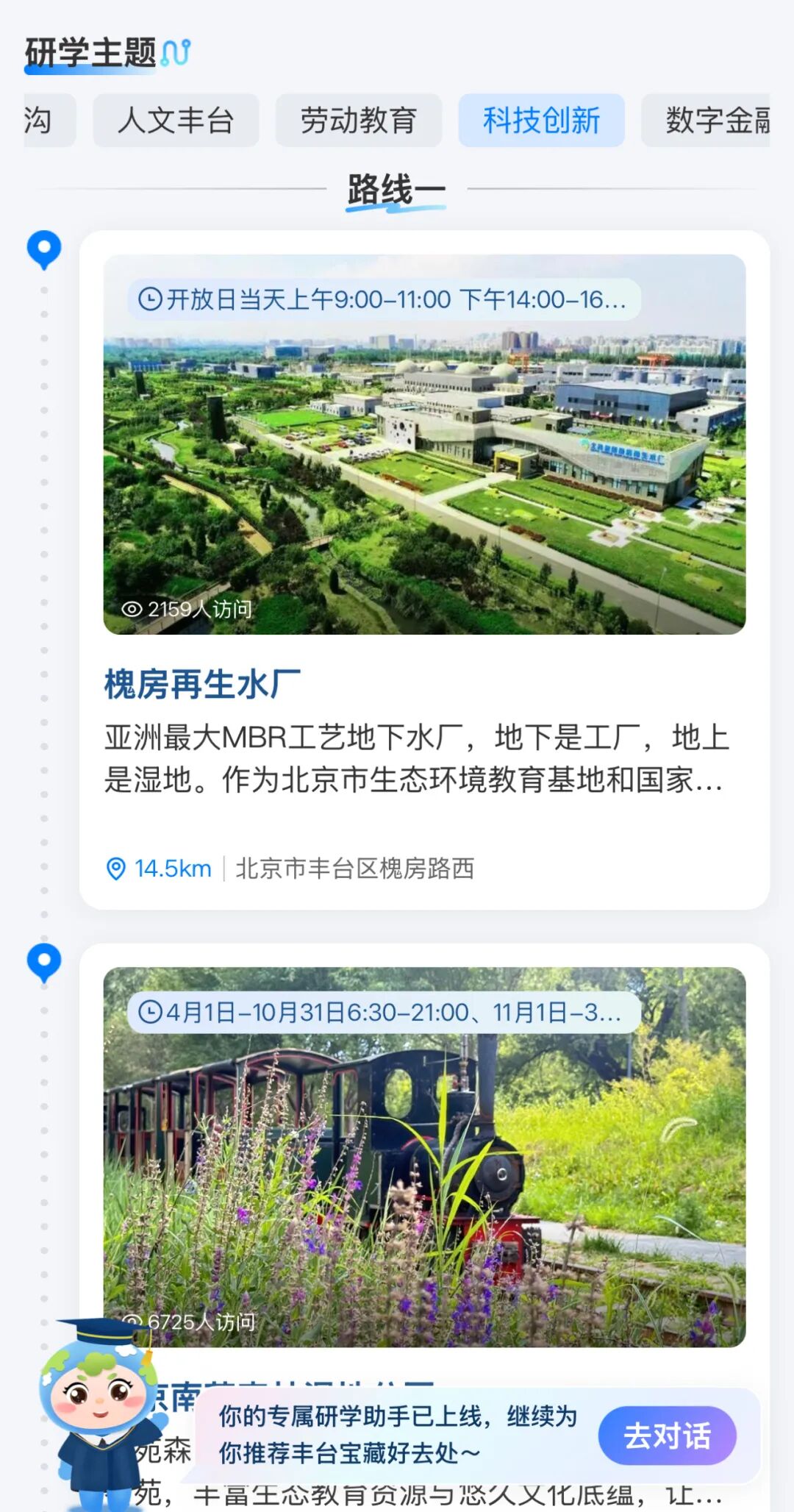Open the 槐房再生水厂 card
This screenshot has height=1512, width=794.
424,570
